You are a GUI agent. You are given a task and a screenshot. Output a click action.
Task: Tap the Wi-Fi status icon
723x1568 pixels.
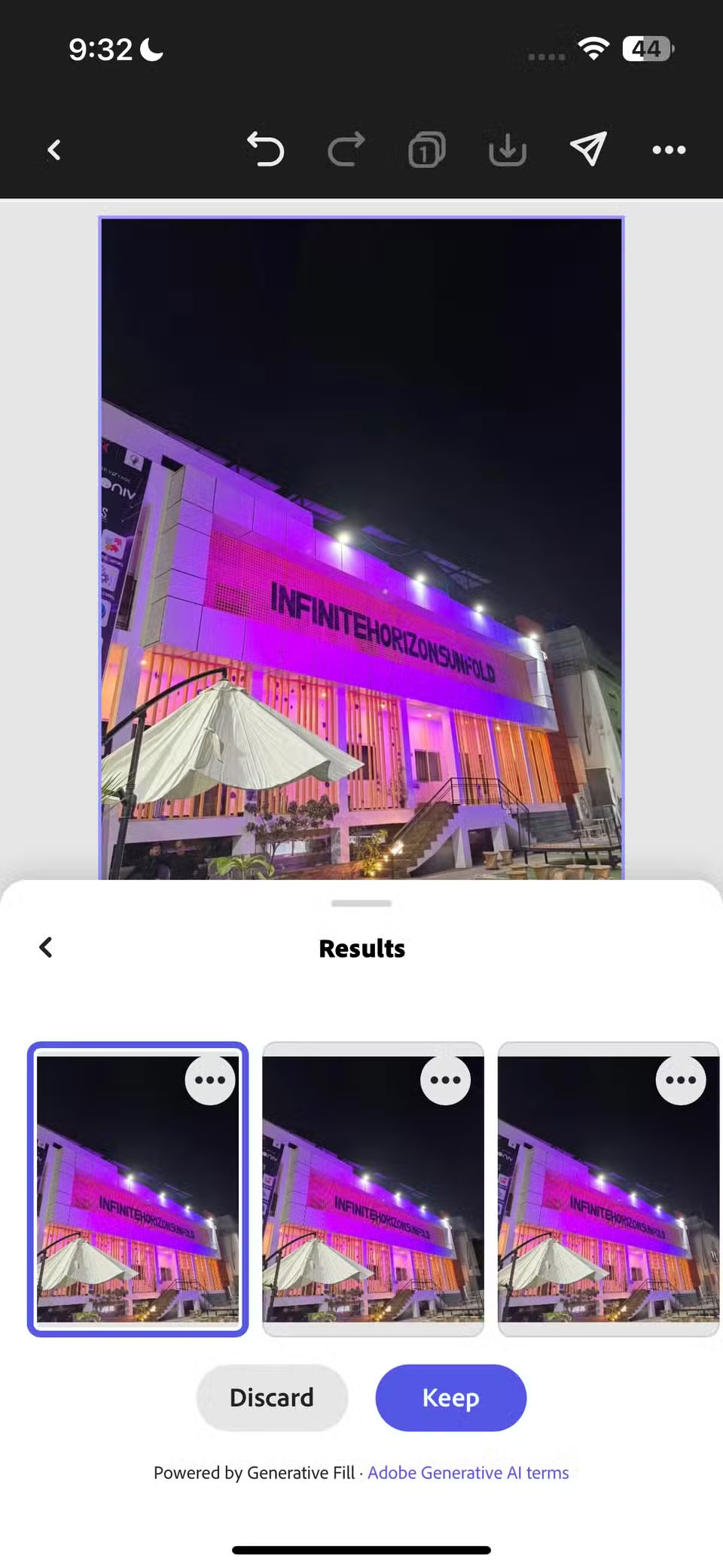tap(594, 50)
